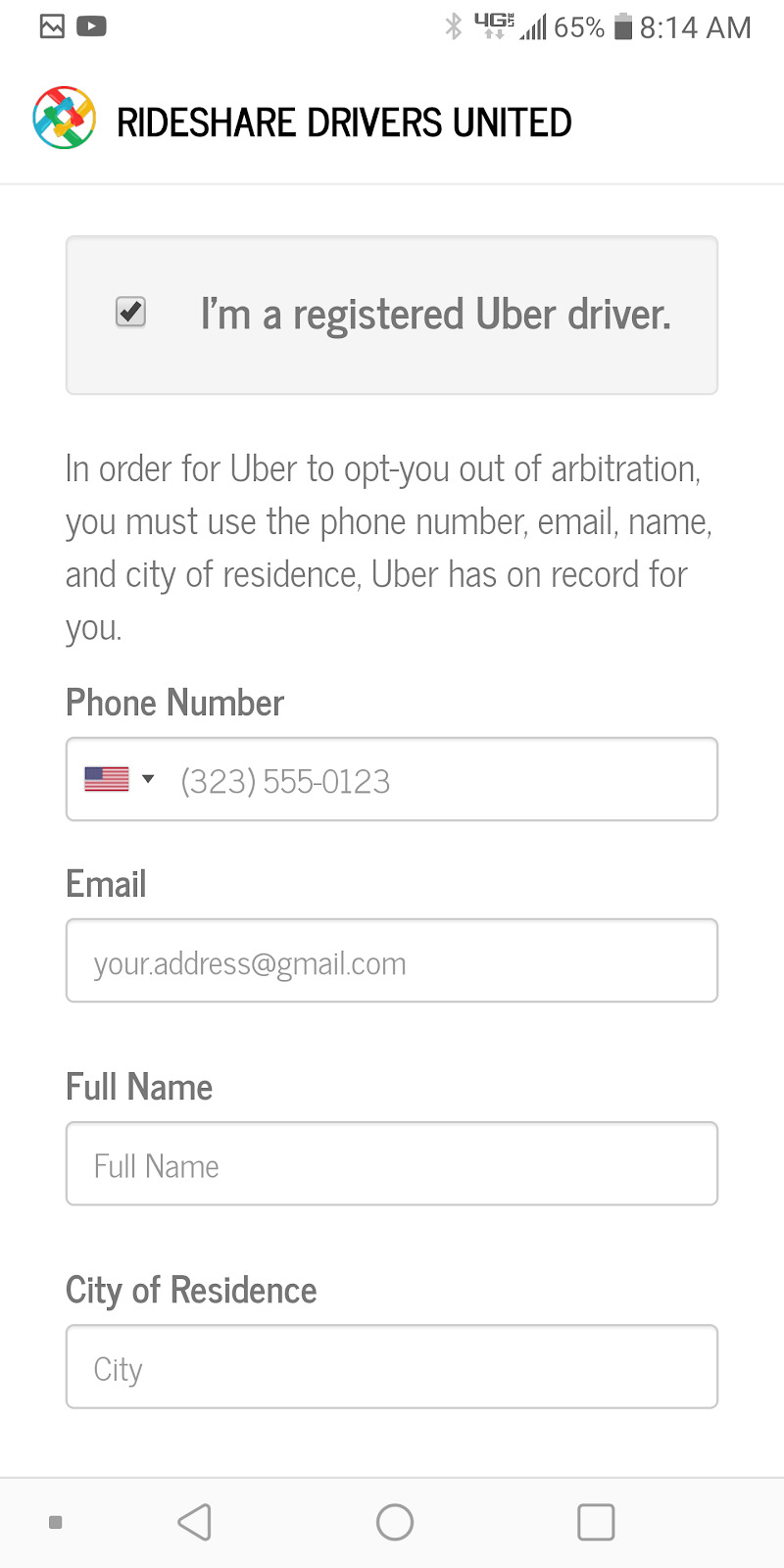Open the recent apps button
This screenshot has height=1568, width=784.
(596, 1522)
